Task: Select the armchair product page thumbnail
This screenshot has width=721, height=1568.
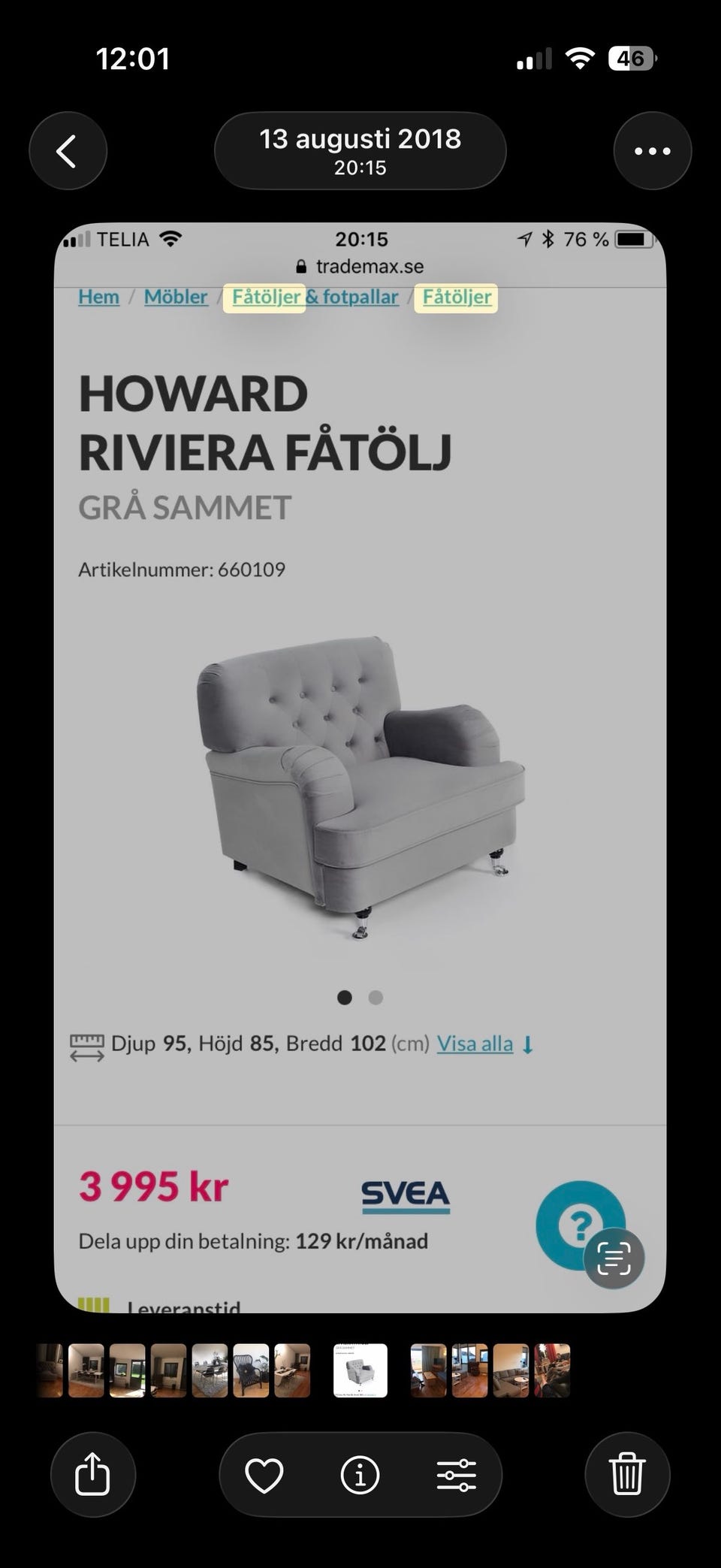Action: (360, 1369)
